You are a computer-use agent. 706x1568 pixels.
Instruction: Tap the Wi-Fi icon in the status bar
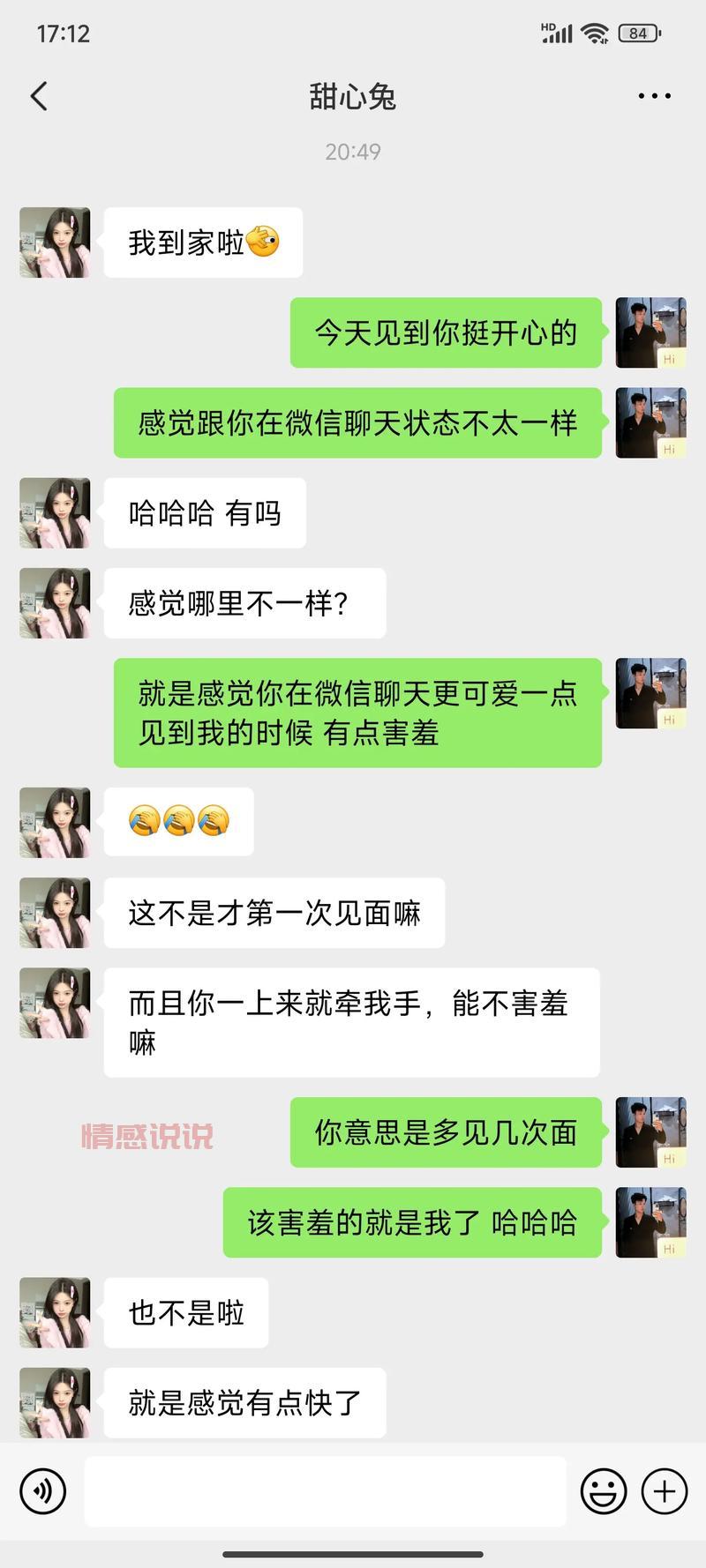[x=597, y=32]
